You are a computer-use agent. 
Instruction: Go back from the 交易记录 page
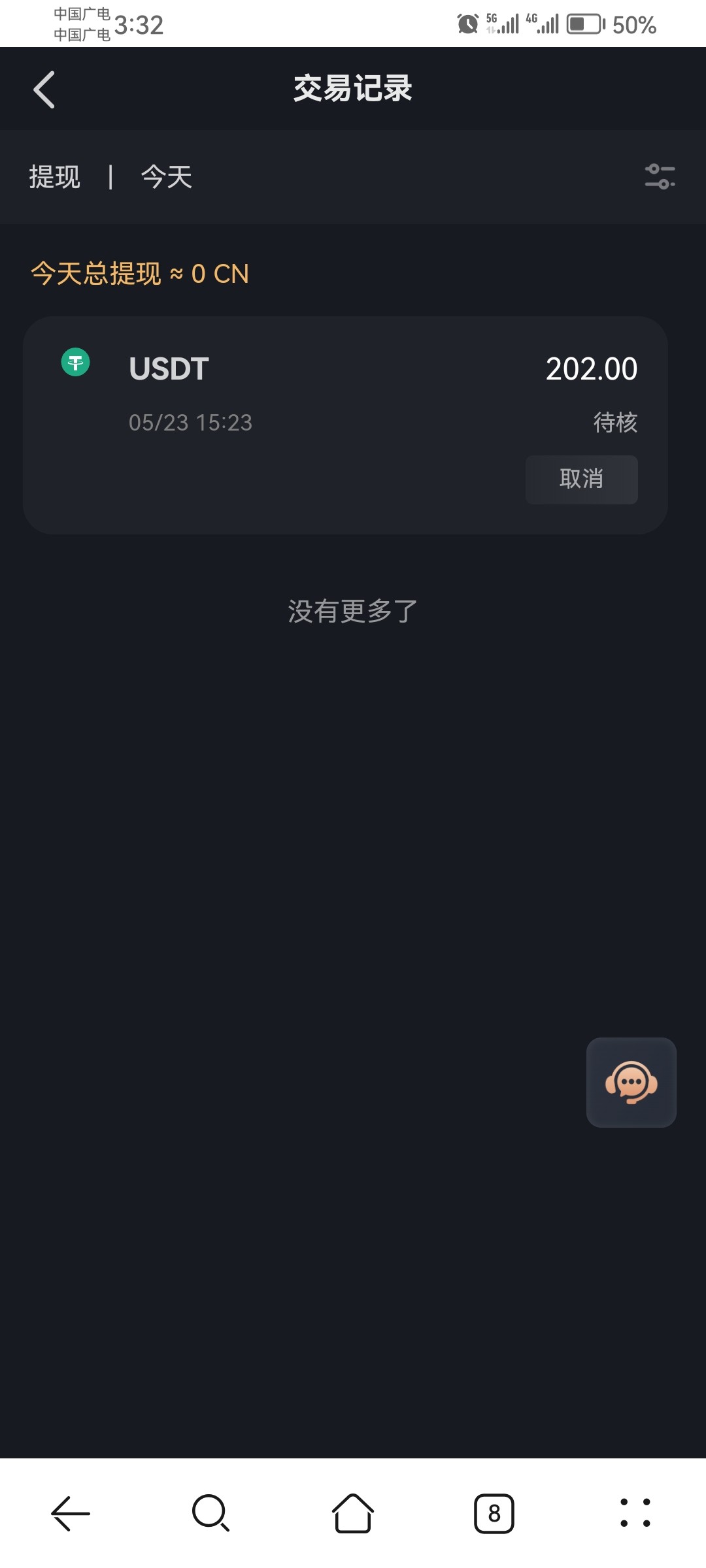pyautogui.click(x=44, y=90)
